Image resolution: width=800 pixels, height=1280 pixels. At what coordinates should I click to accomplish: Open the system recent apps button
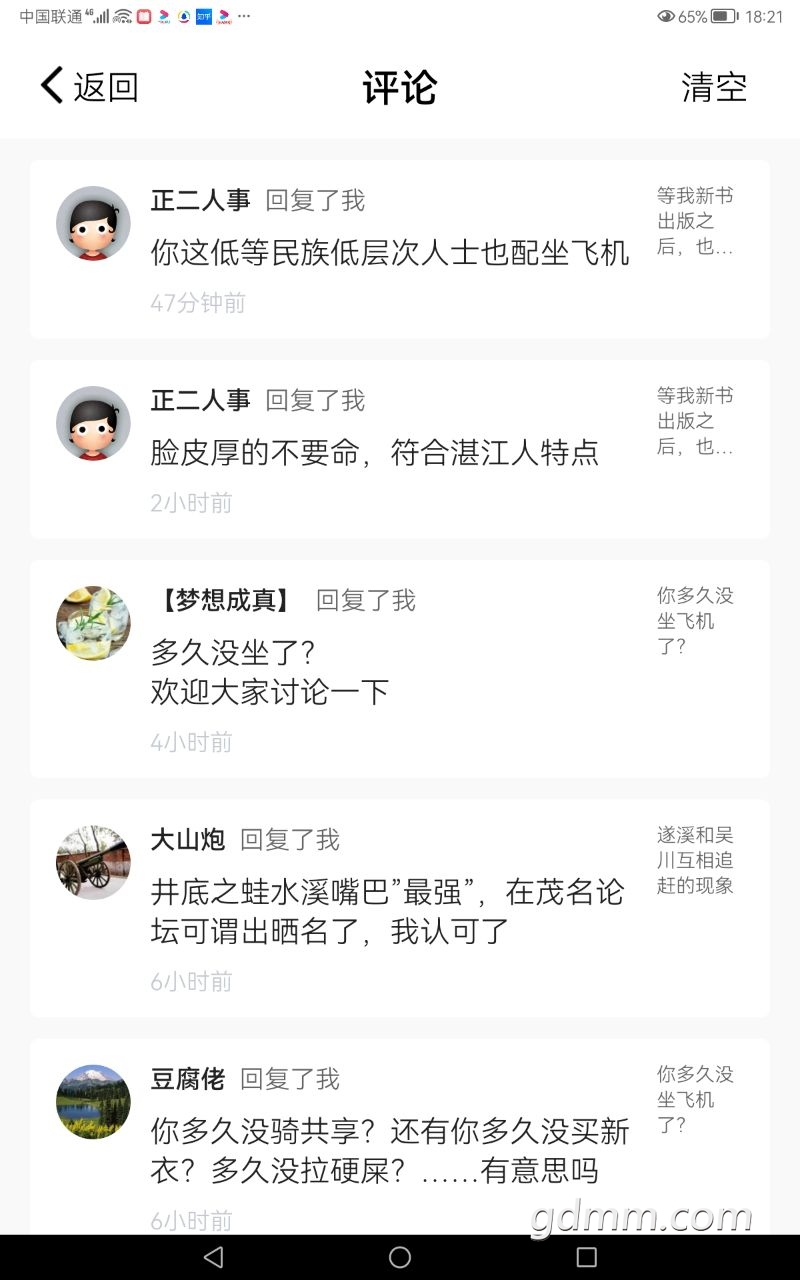tap(587, 1257)
